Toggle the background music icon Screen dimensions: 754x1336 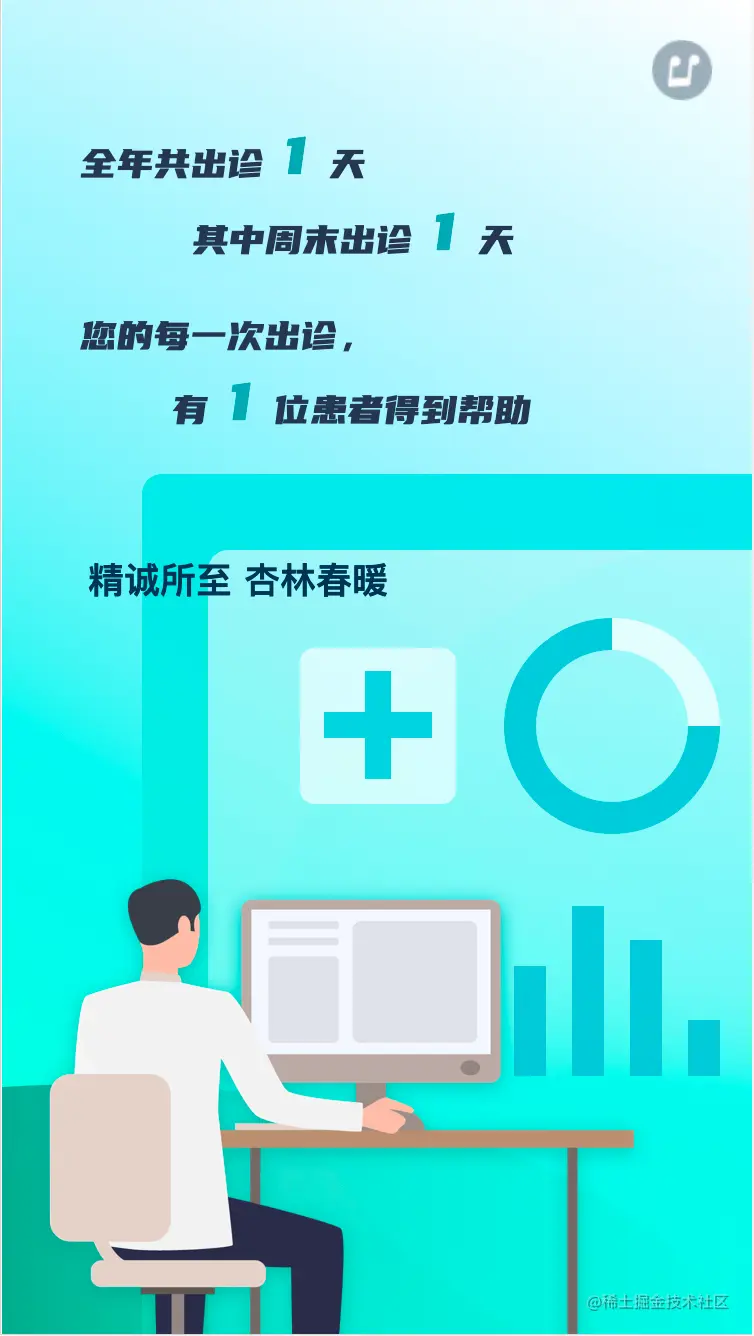(681, 70)
